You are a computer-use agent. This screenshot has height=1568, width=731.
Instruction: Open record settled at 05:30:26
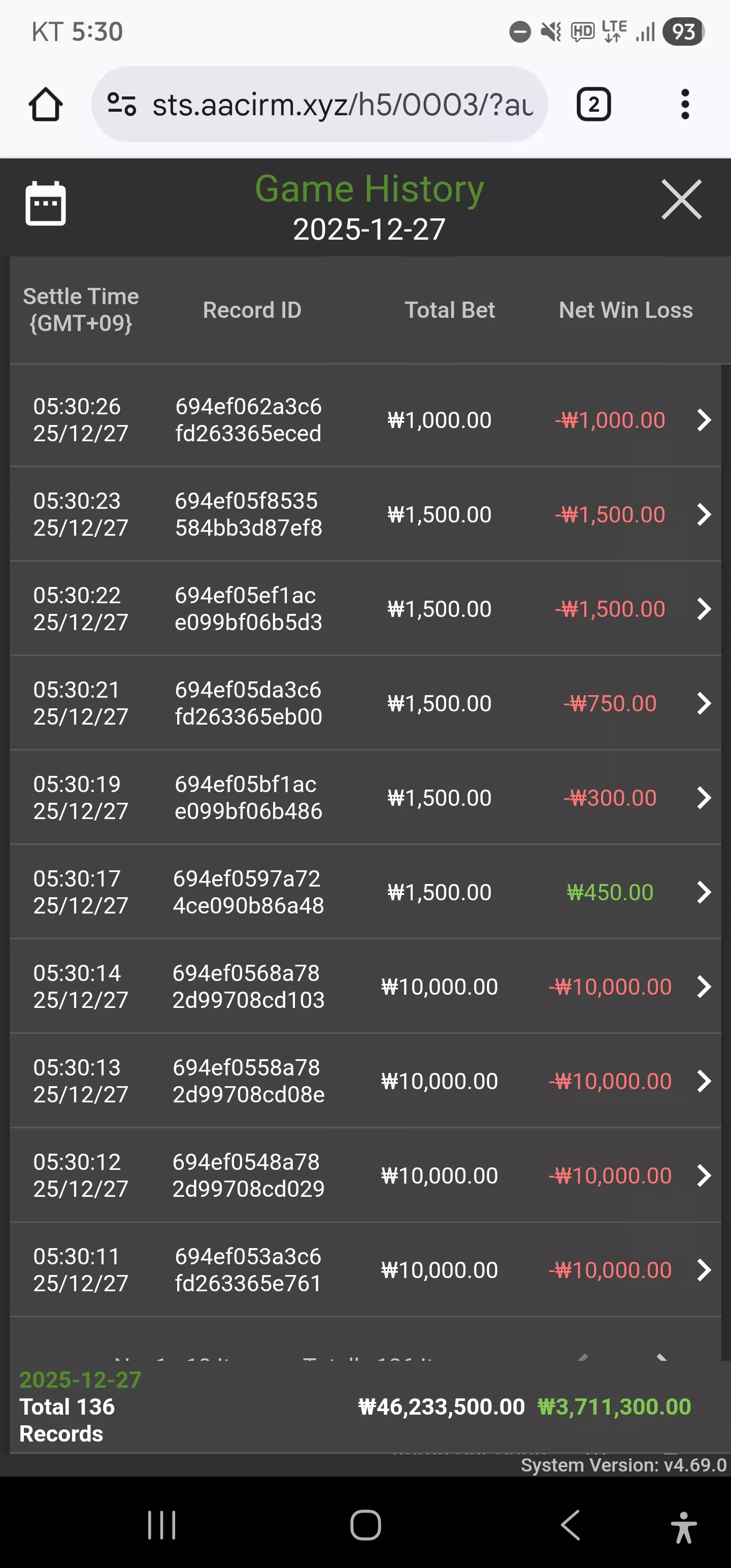tap(365, 419)
